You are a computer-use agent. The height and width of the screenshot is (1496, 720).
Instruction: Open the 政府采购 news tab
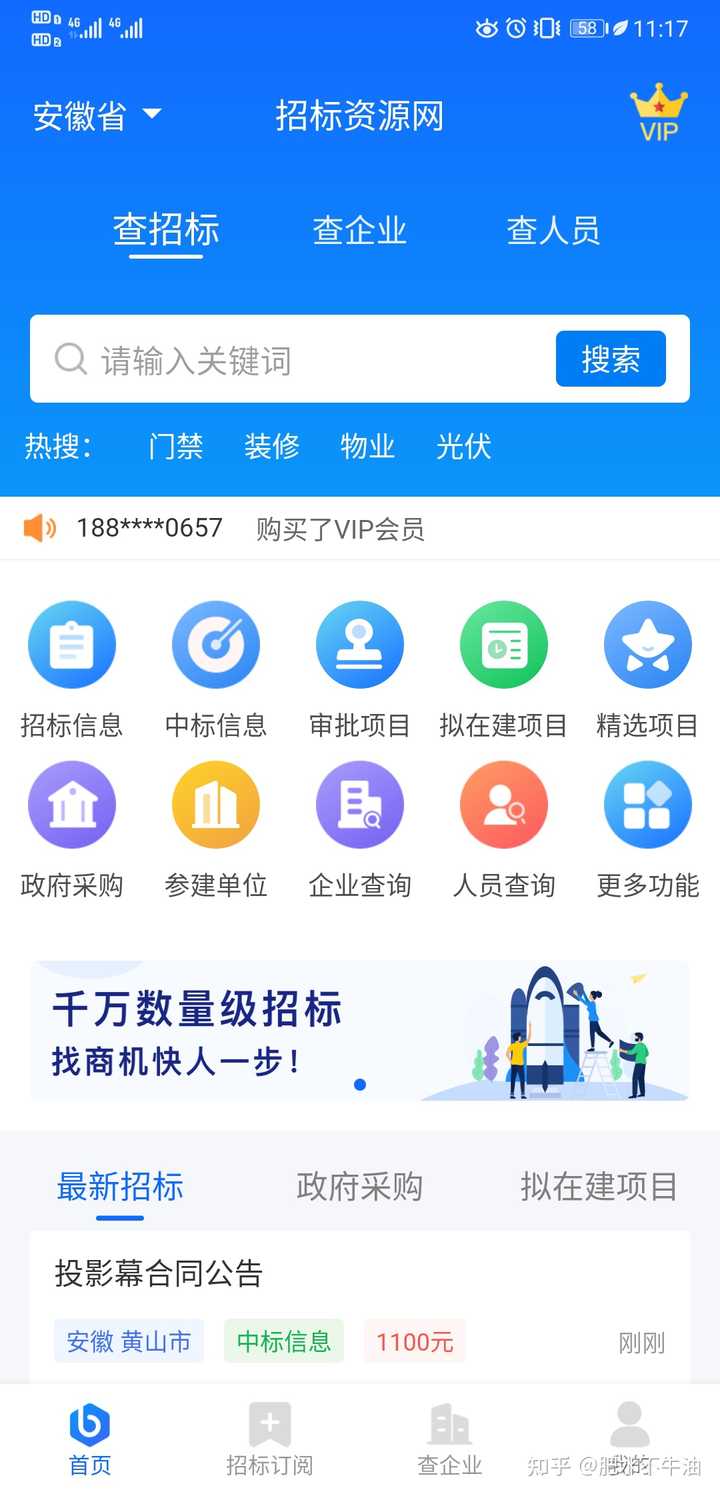coord(358,1186)
